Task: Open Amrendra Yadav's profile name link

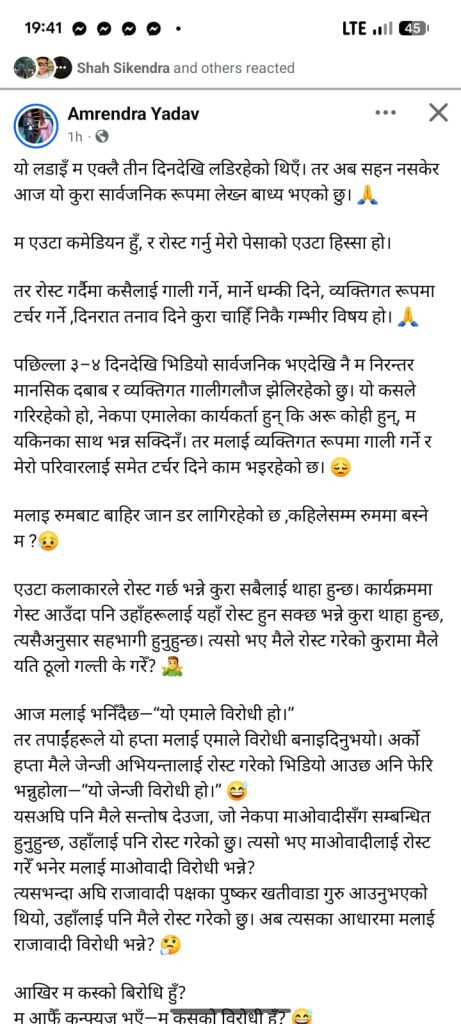Action: click(133, 114)
